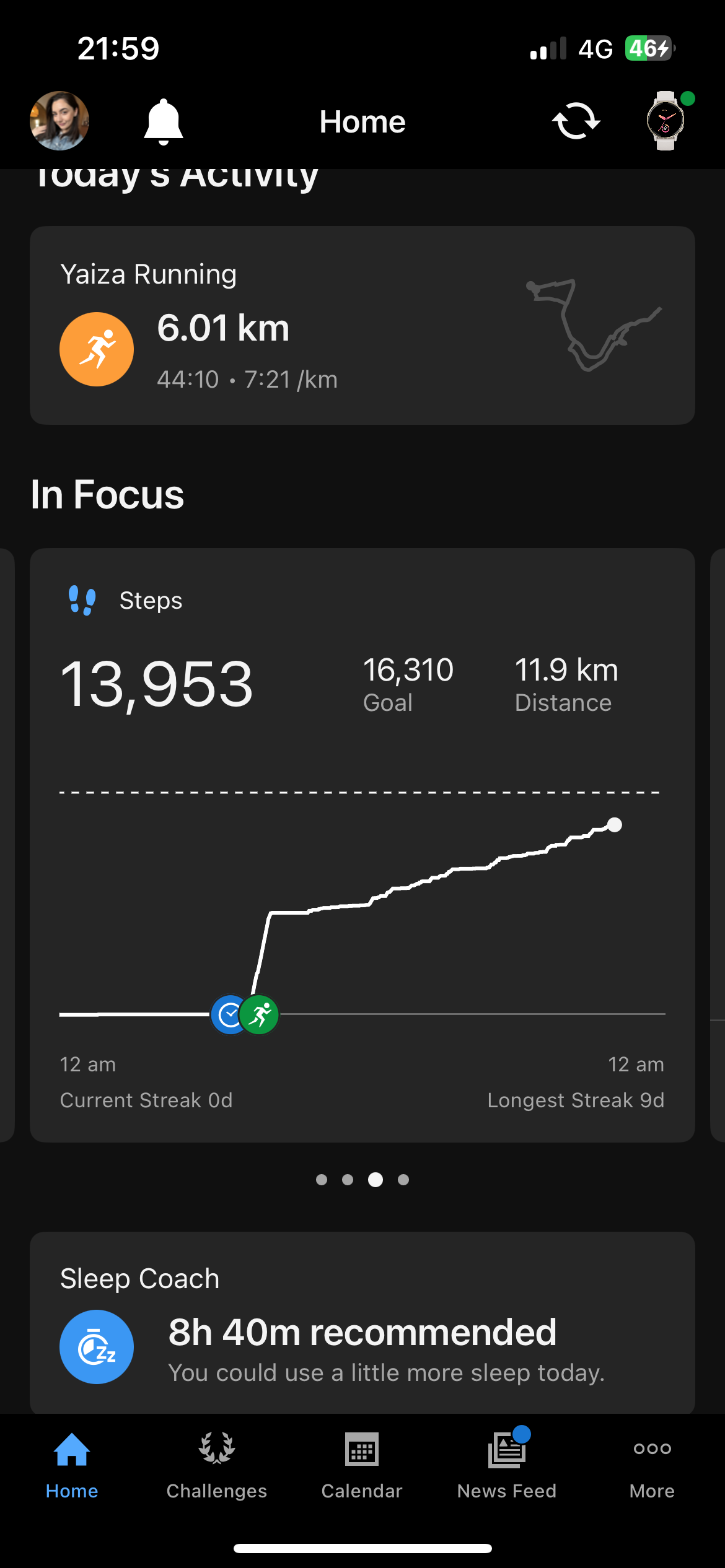This screenshot has height=1568, width=725.
Task: Tap the green running marker on steps chart
Action: click(260, 1015)
